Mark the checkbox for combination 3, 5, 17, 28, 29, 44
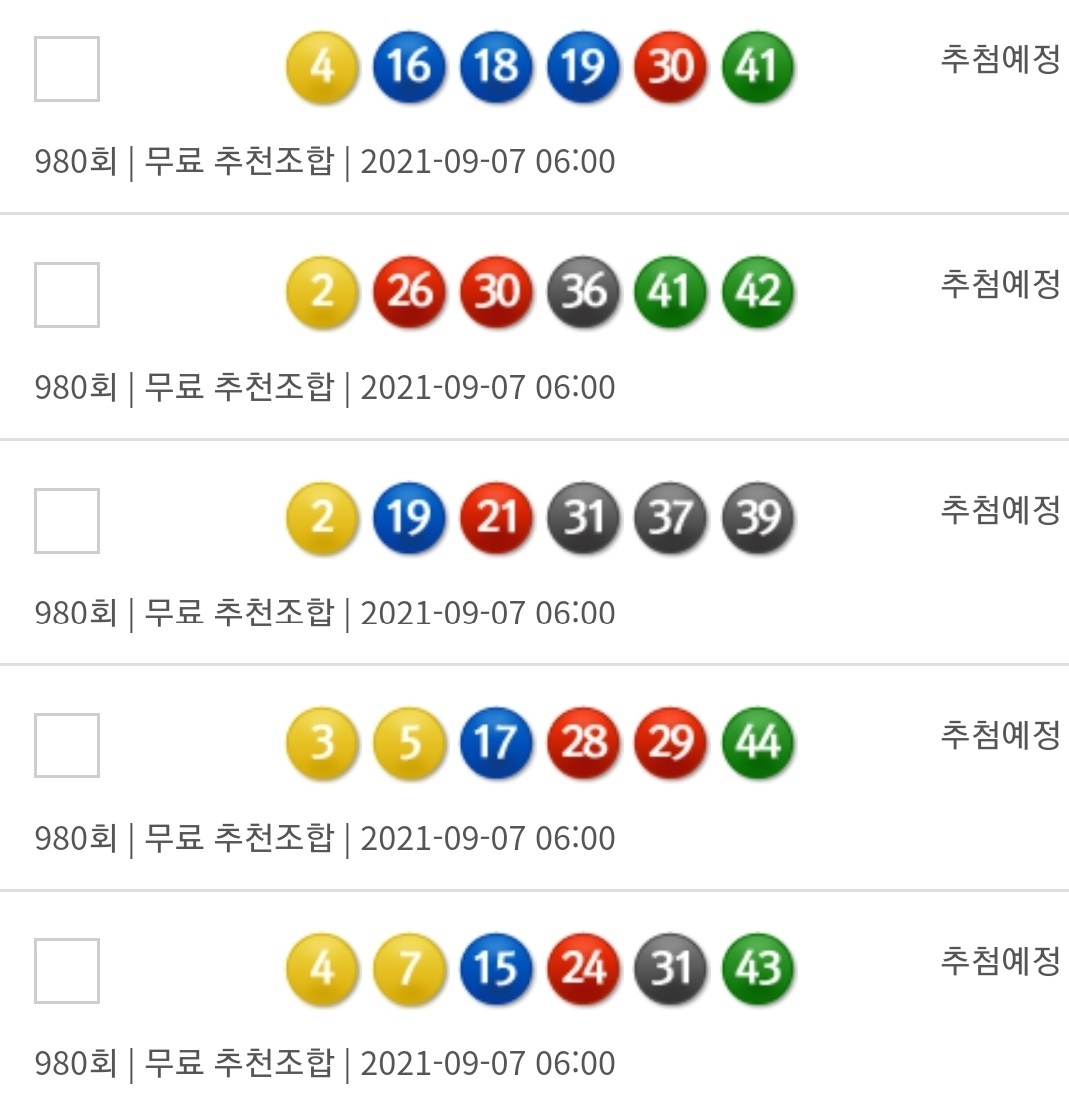This screenshot has width=1069, height=1098. 67,745
